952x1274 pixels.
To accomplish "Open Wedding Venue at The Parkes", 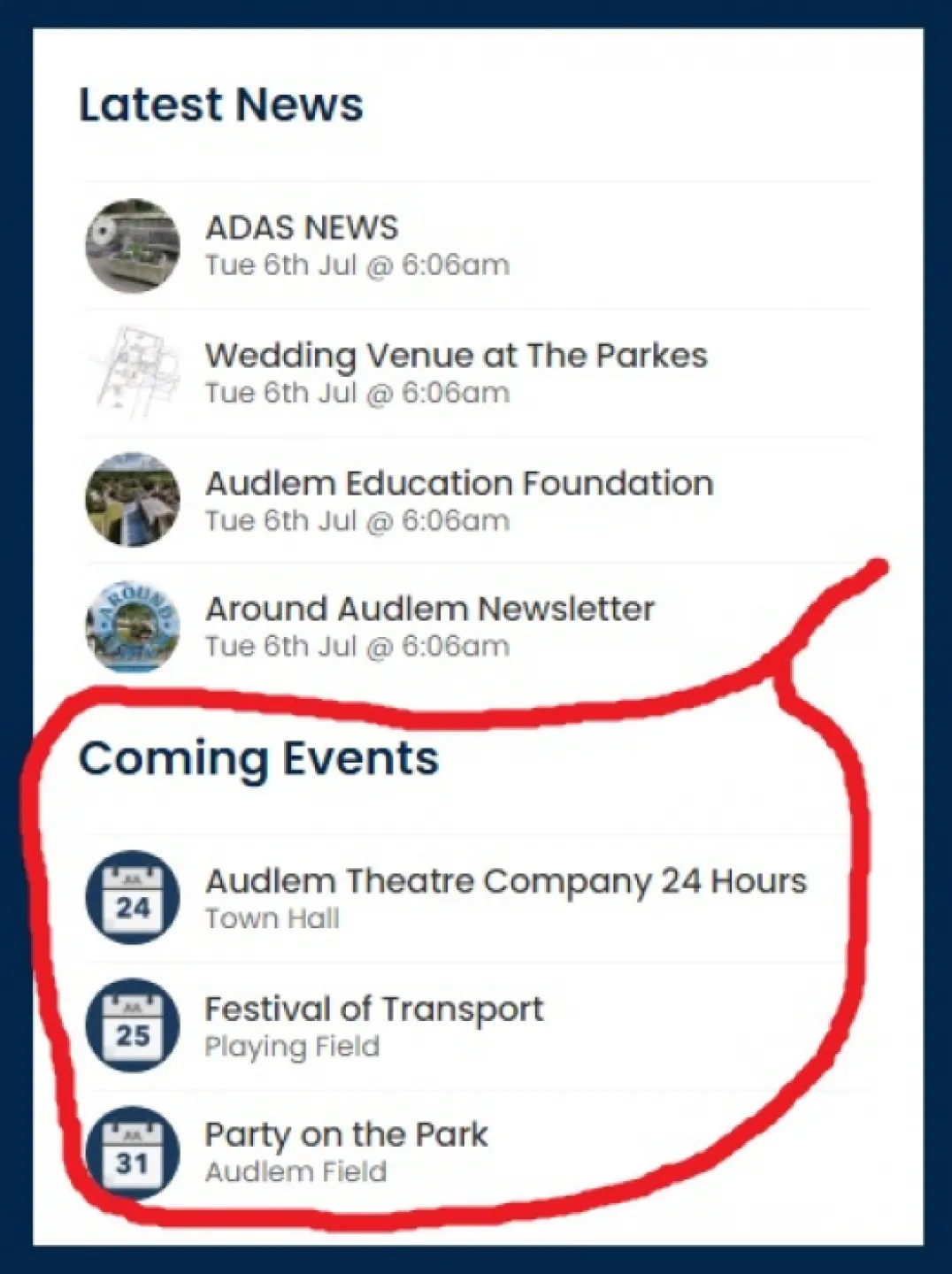I will click(456, 356).
